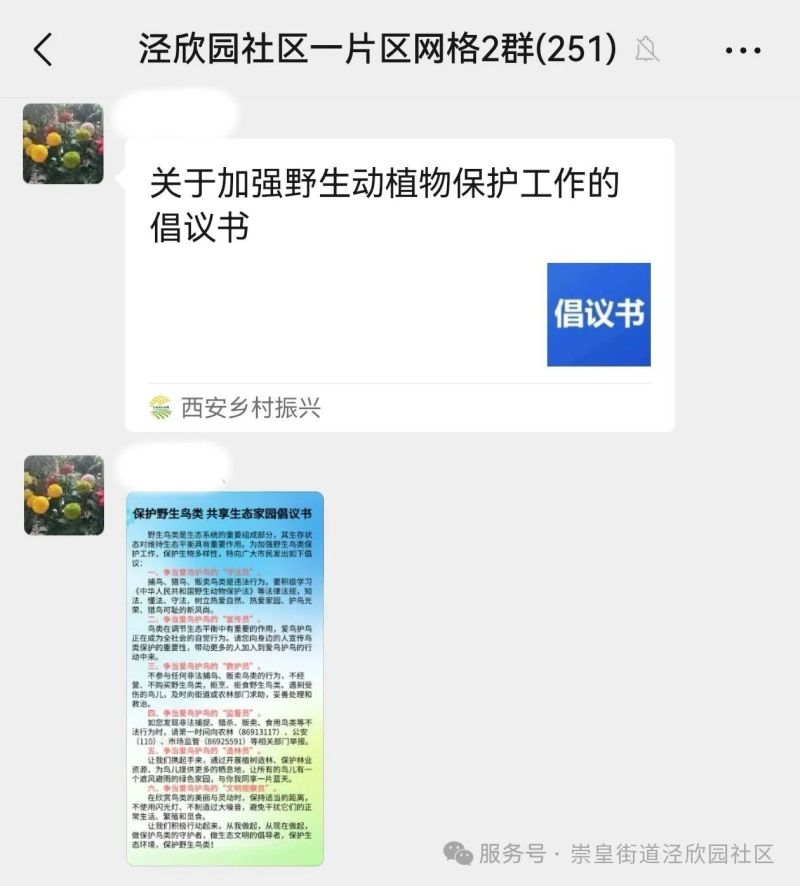Tap the back arrow to leave the chat
Image resolution: width=800 pixels, height=886 pixels.
40,46
